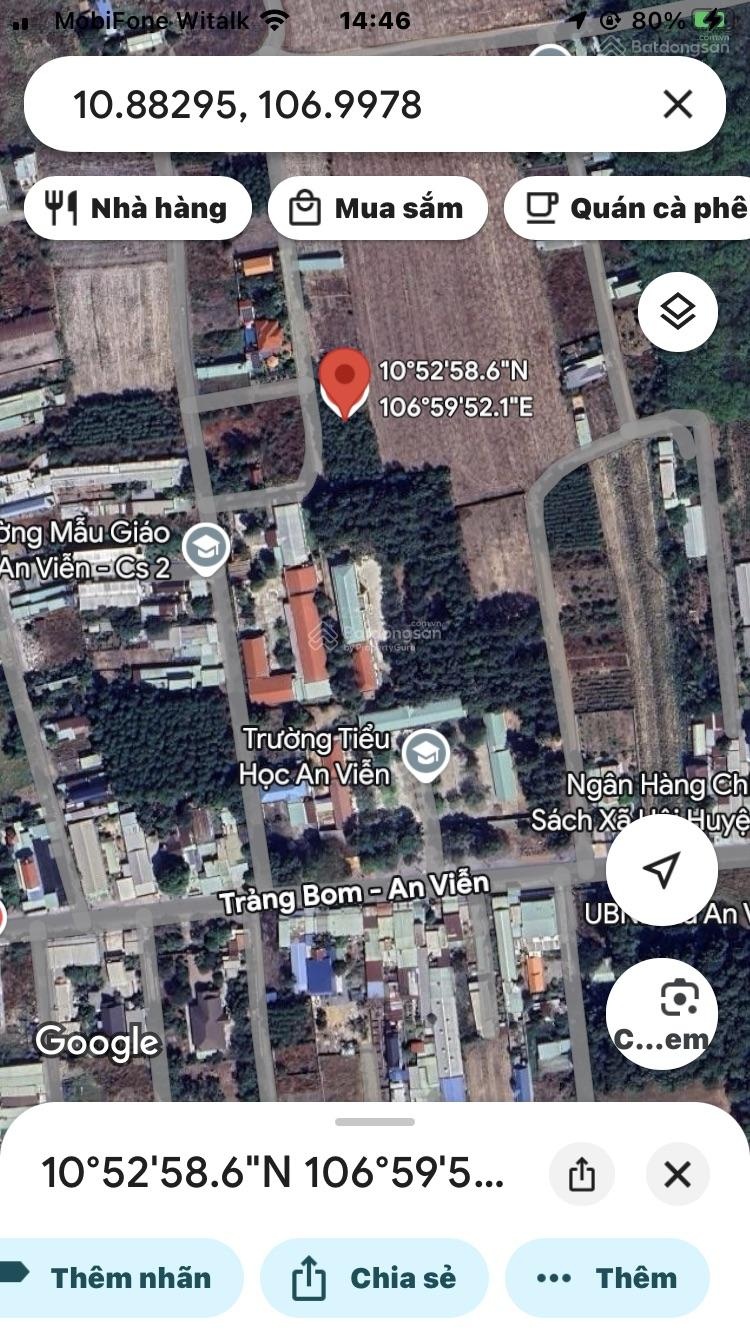Tap the Thêm nhãn button
This screenshot has height=1334, width=750.
(120, 1277)
